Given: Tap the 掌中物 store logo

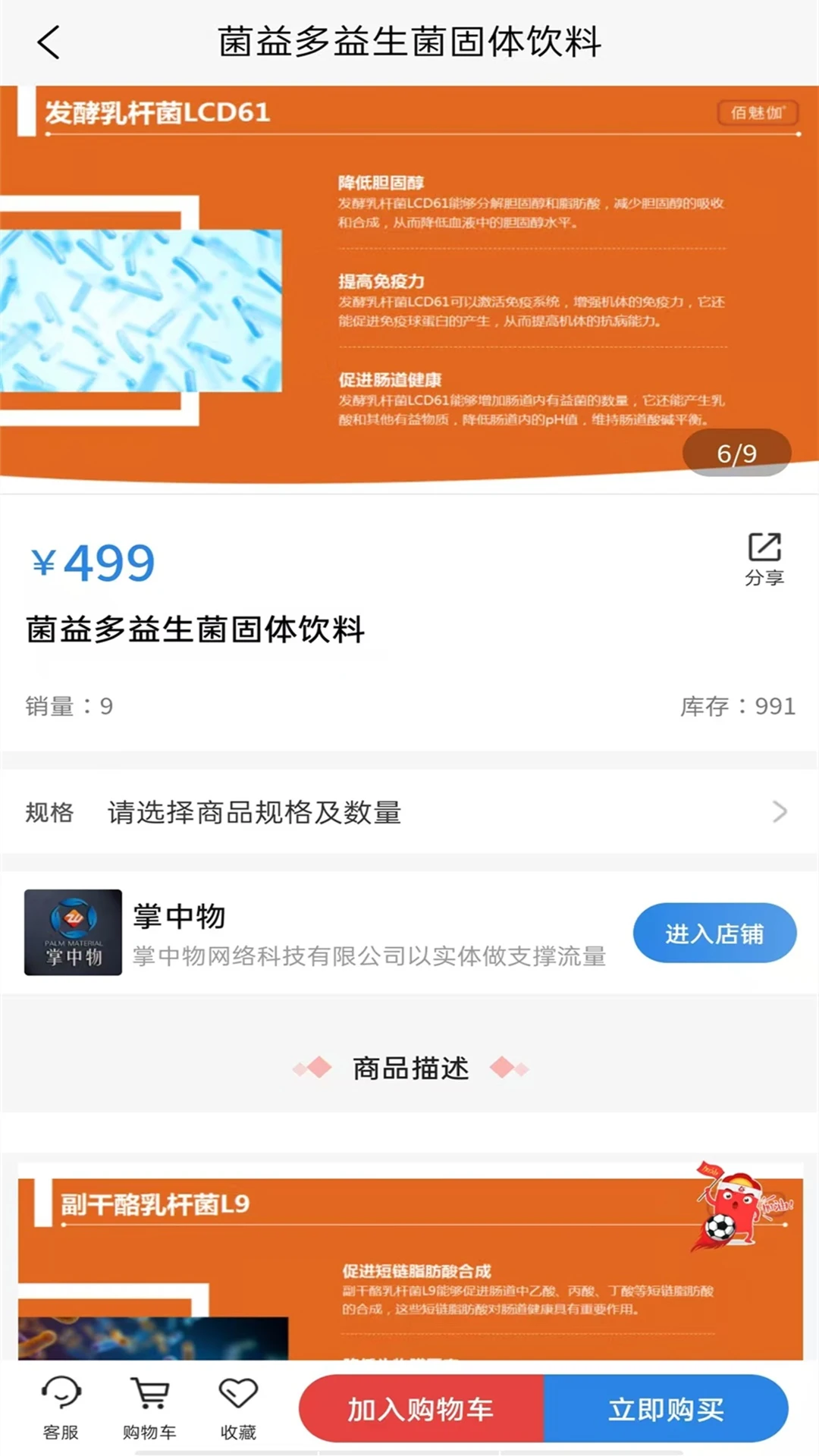Looking at the screenshot, I should tap(74, 934).
